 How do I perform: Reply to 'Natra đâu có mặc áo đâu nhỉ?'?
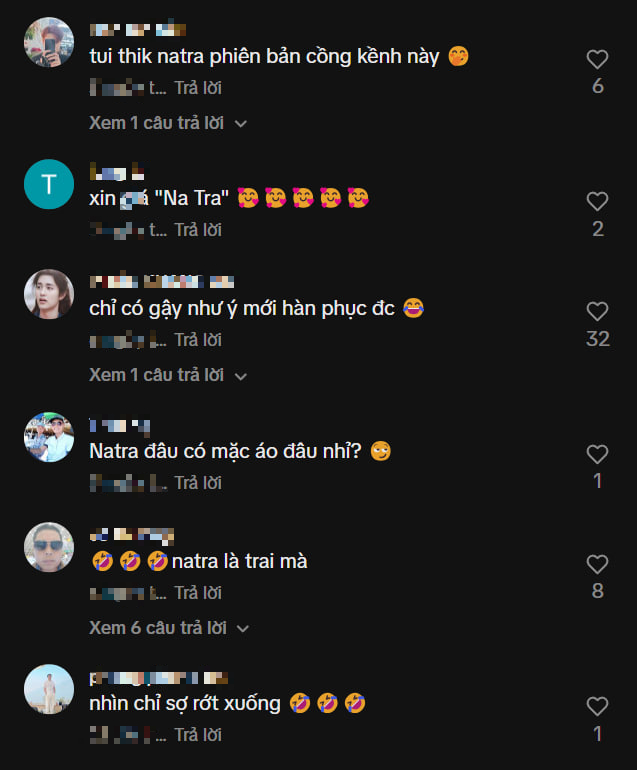[x=198, y=483]
